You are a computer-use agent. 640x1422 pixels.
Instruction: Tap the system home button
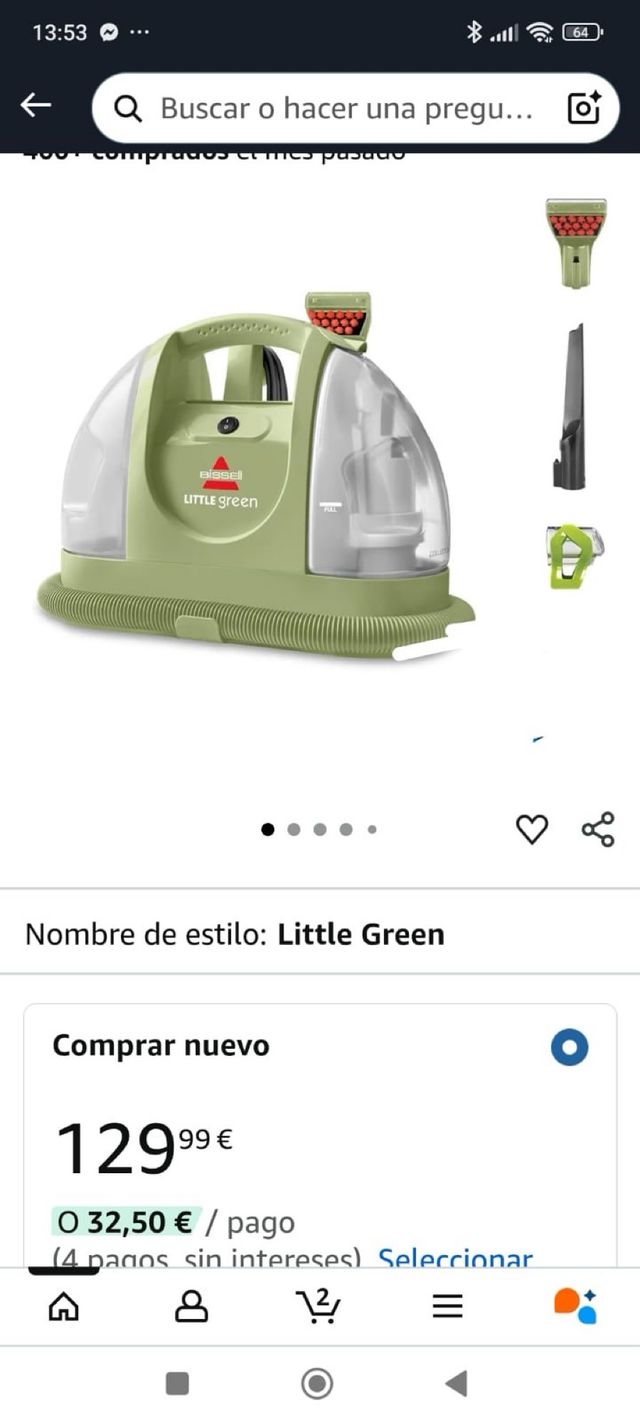click(x=318, y=1384)
